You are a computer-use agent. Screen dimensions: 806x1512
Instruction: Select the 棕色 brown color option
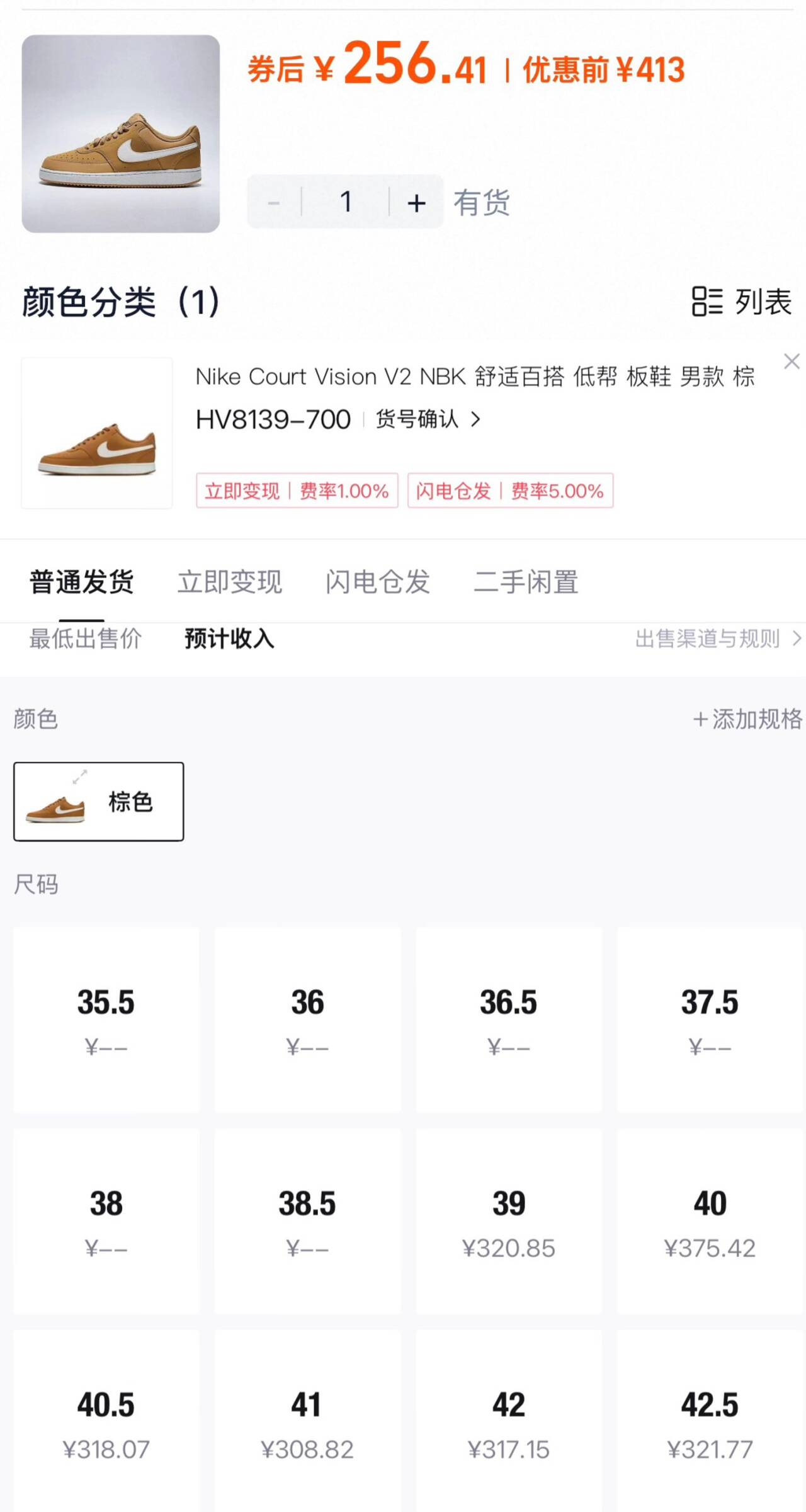coord(99,802)
